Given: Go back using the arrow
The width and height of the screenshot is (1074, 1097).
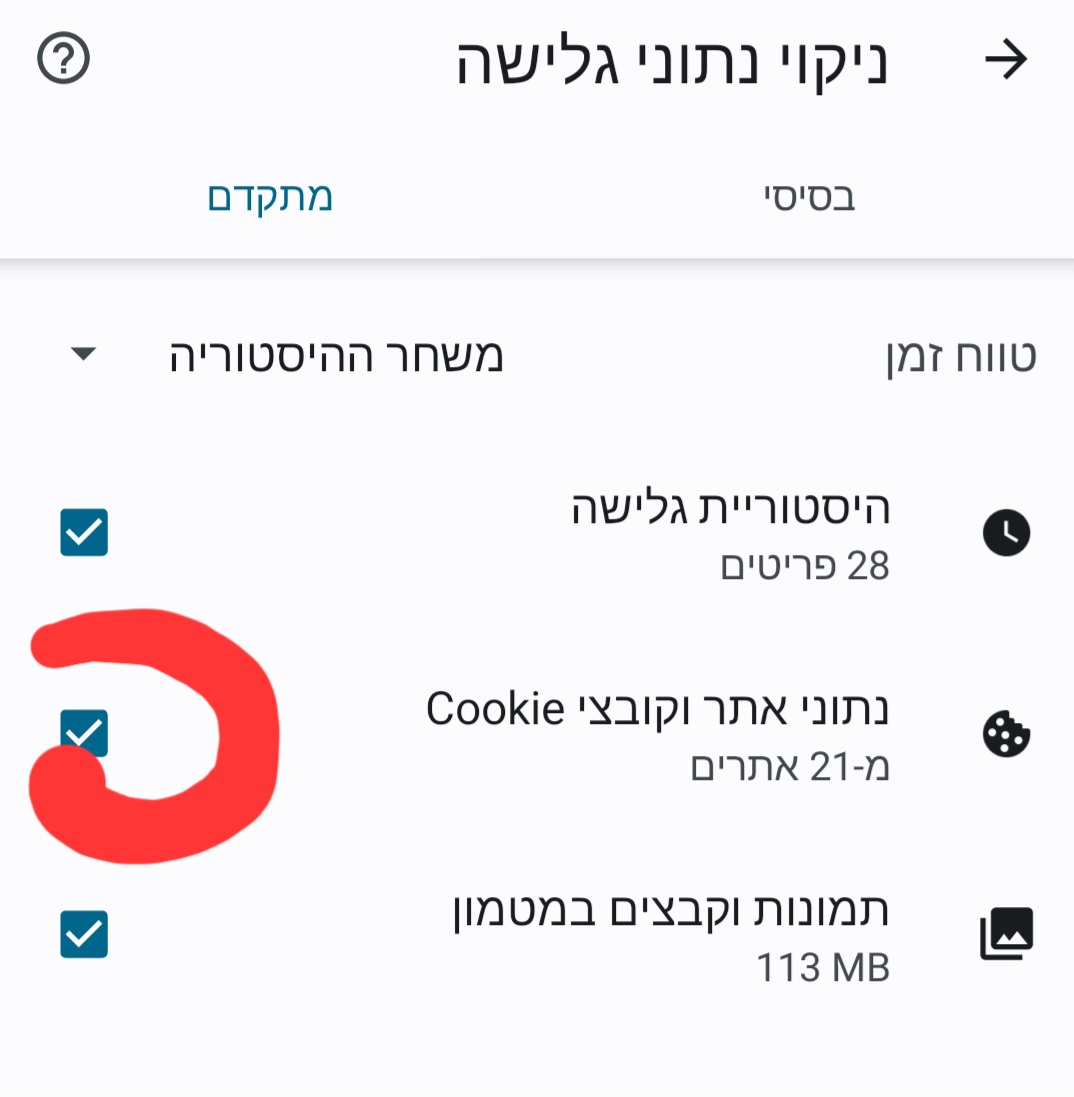Looking at the screenshot, I should (x=1005, y=61).
